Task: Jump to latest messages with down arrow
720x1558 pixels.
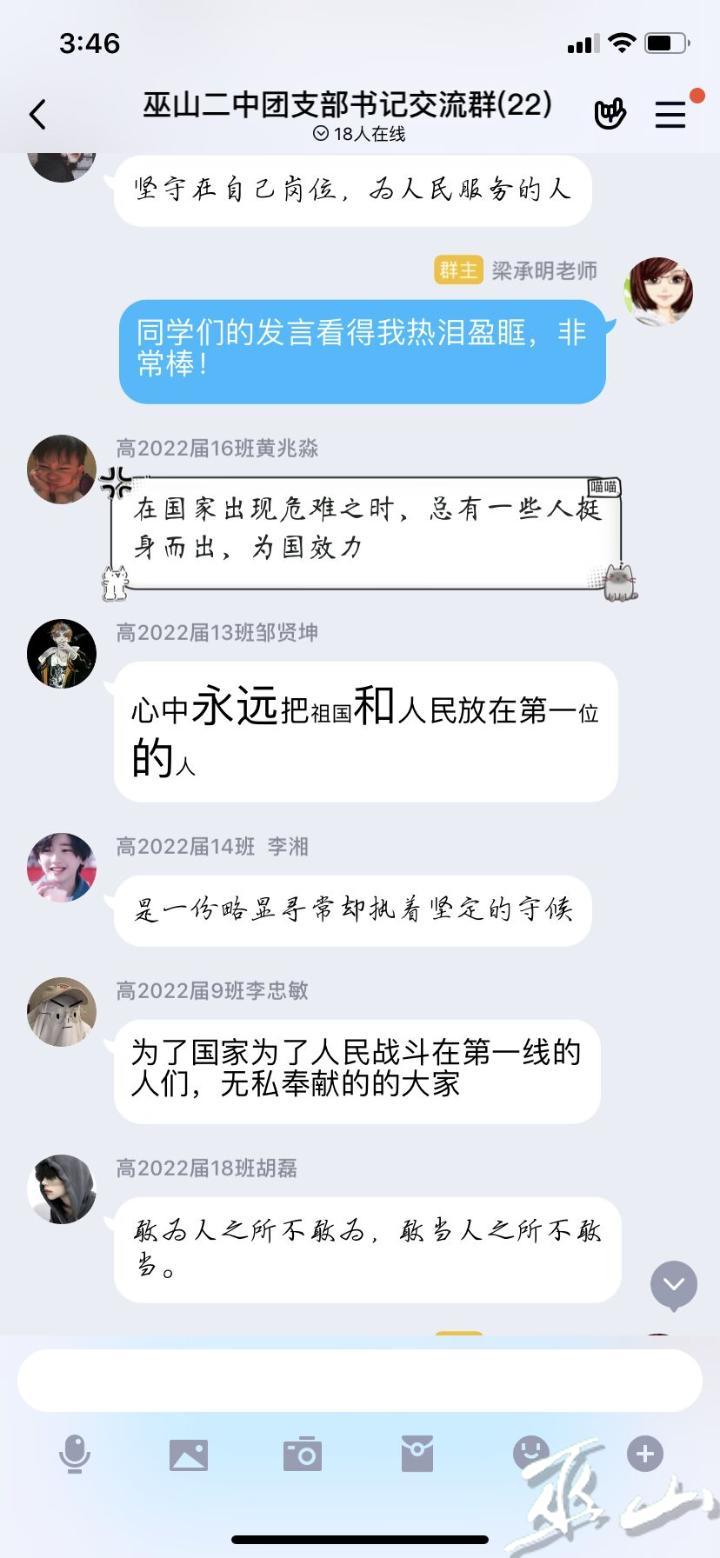Action: point(674,1283)
